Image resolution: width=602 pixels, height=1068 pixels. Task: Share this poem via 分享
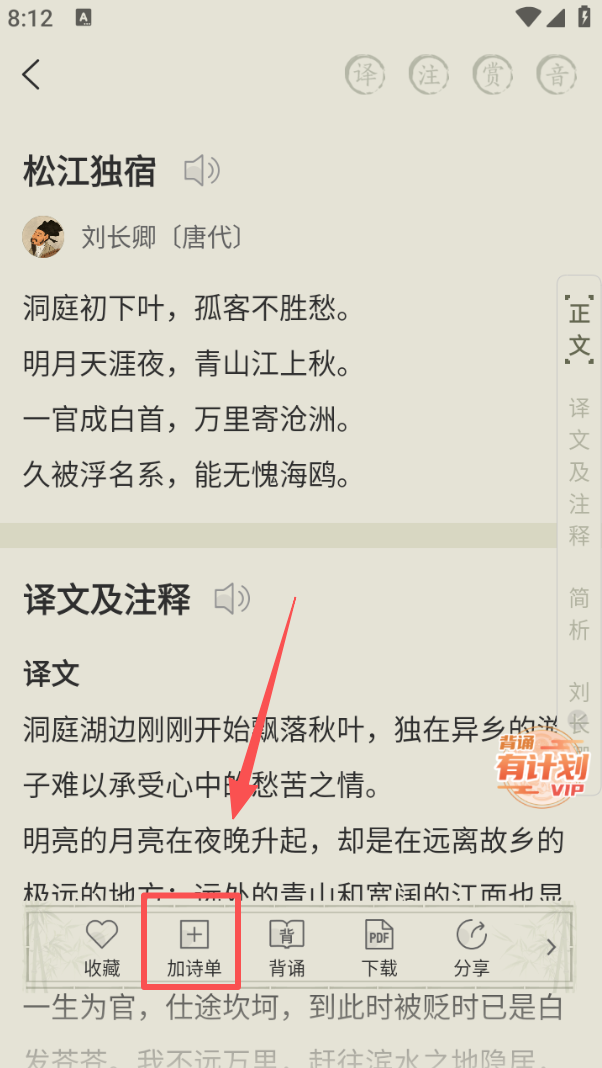(471, 947)
